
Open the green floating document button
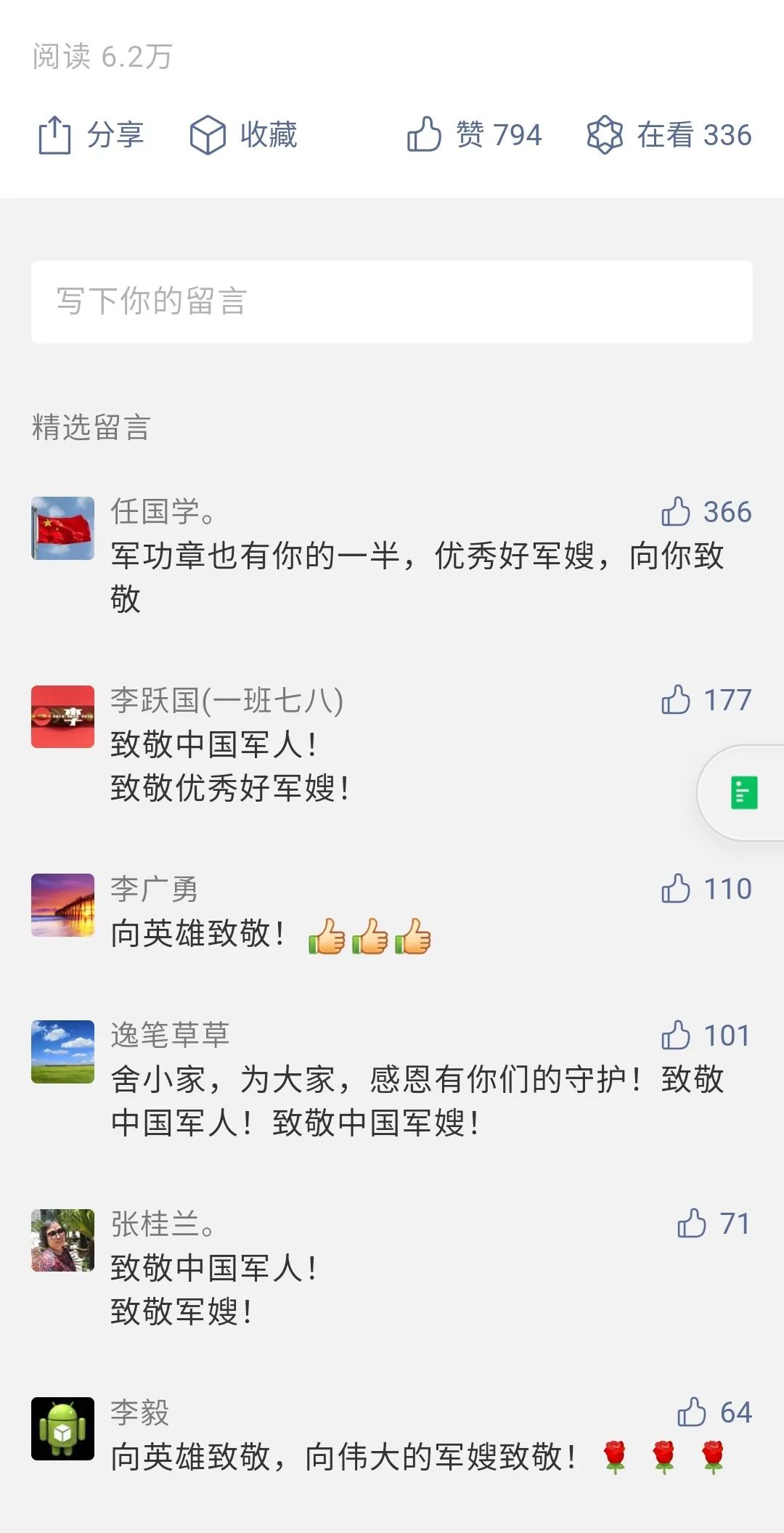(743, 792)
